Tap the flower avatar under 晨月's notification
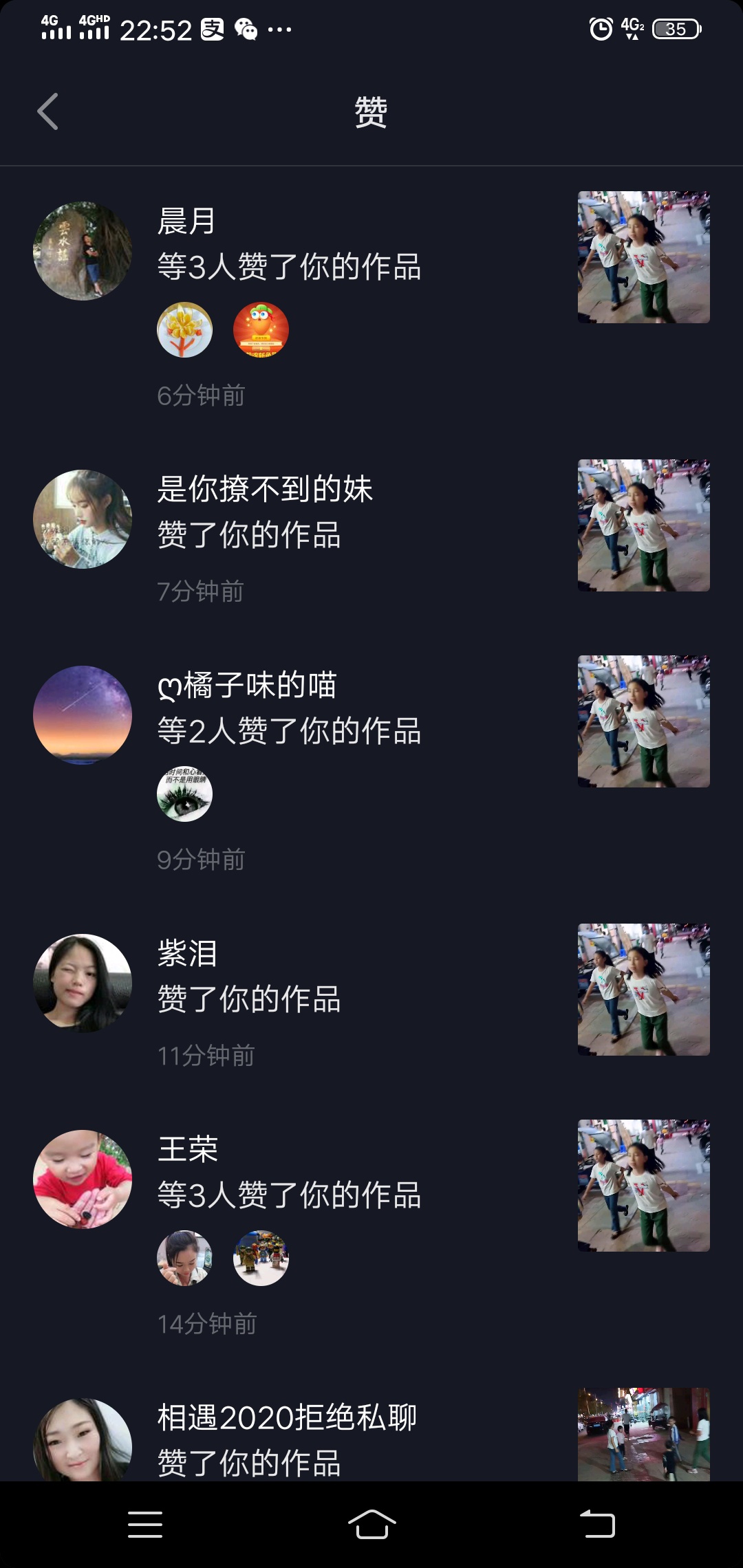Viewport: 743px width, 1568px height. pyautogui.click(x=185, y=330)
